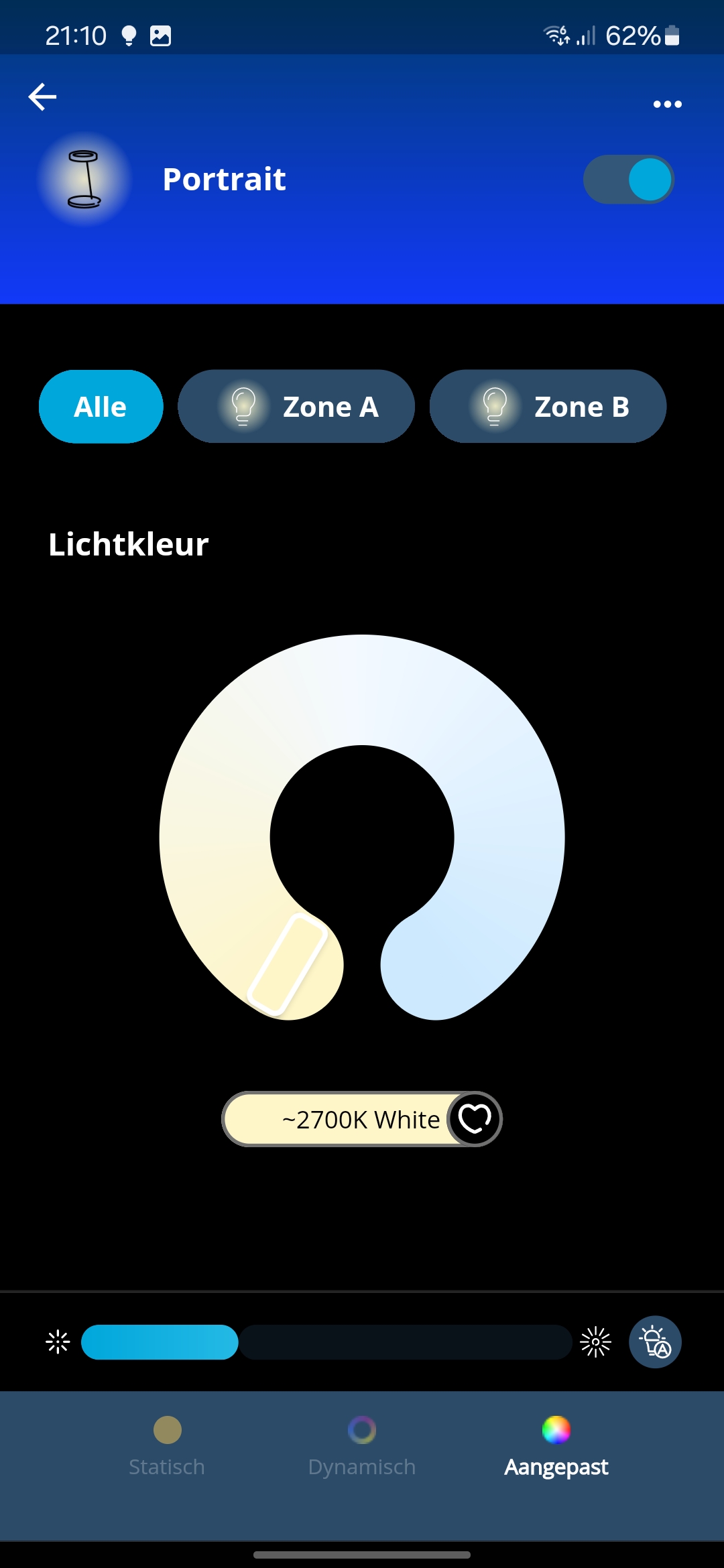Switch to Zone B

pos(548,407)
